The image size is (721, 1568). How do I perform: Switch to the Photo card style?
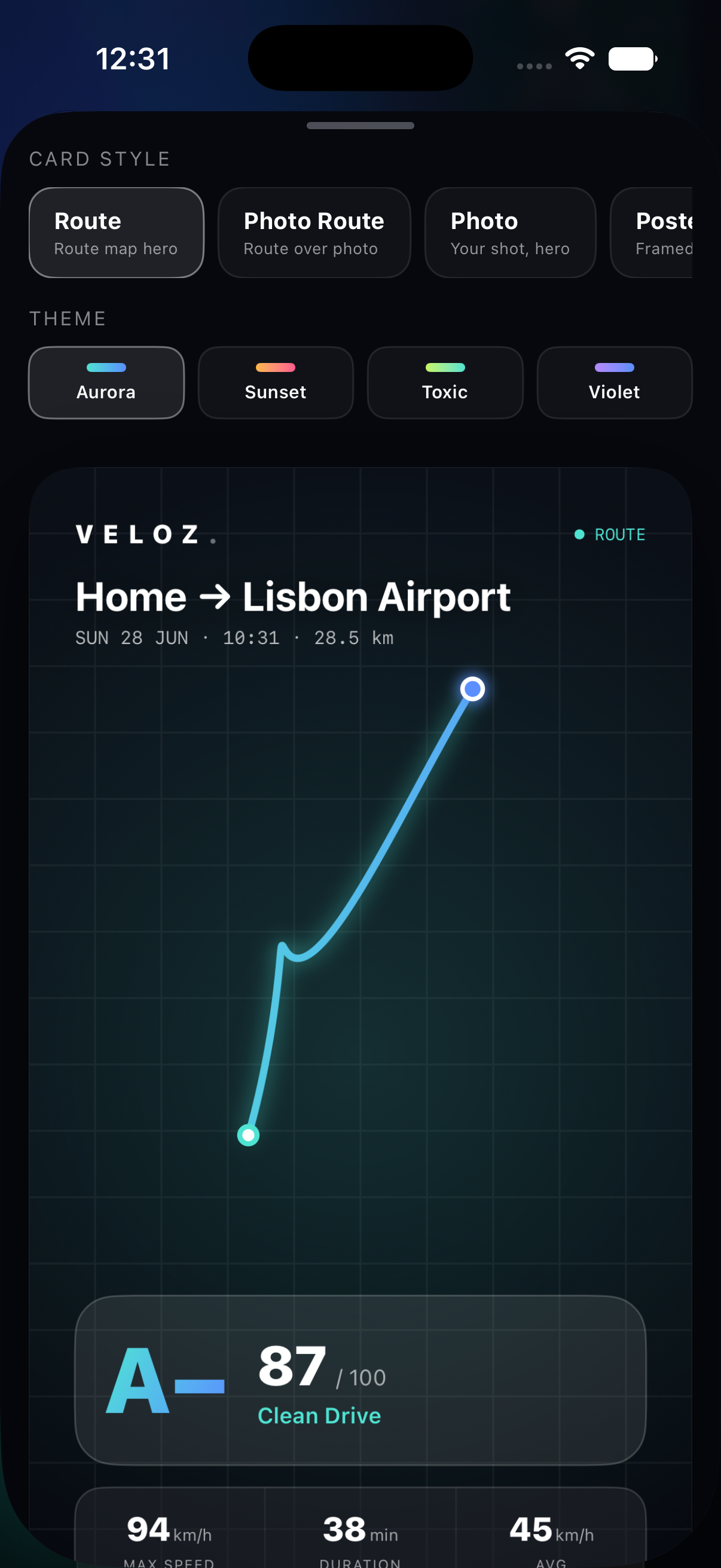[x=510, y=233]
